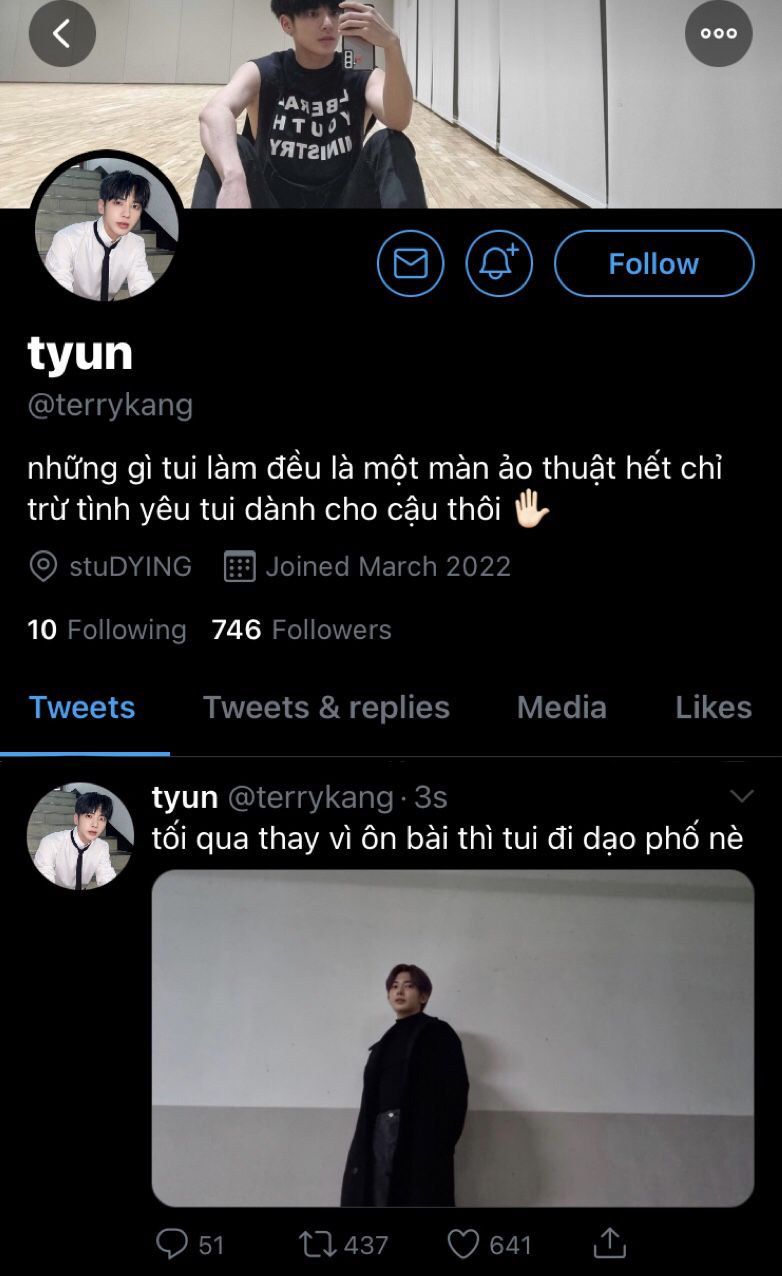Switch to the Likes tab
This screenshot has height=1276, width=782.
point(713,708)
